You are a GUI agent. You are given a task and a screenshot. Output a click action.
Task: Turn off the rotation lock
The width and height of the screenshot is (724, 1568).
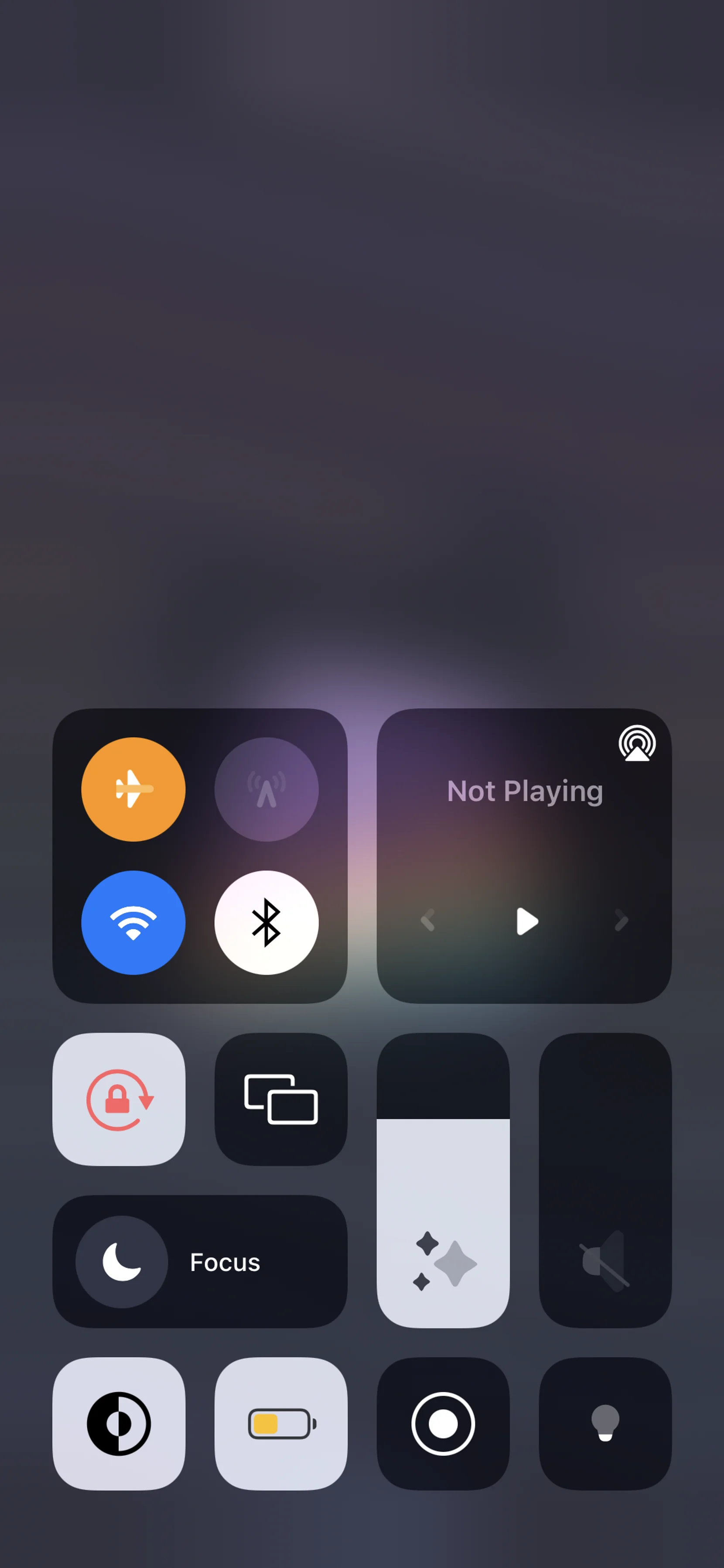click(x=119, y=1099)
